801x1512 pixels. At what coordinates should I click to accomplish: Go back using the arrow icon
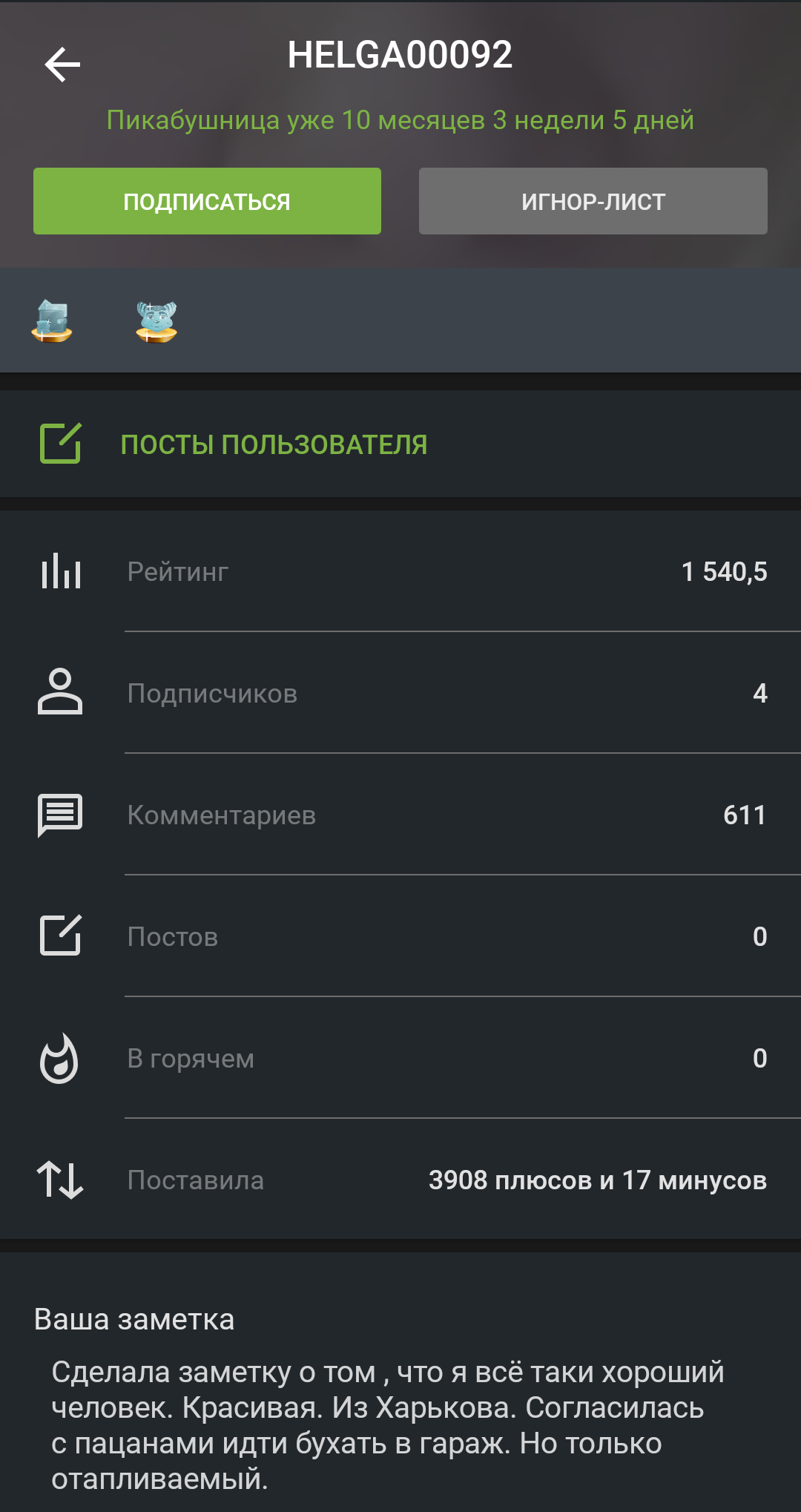[62, 65]
